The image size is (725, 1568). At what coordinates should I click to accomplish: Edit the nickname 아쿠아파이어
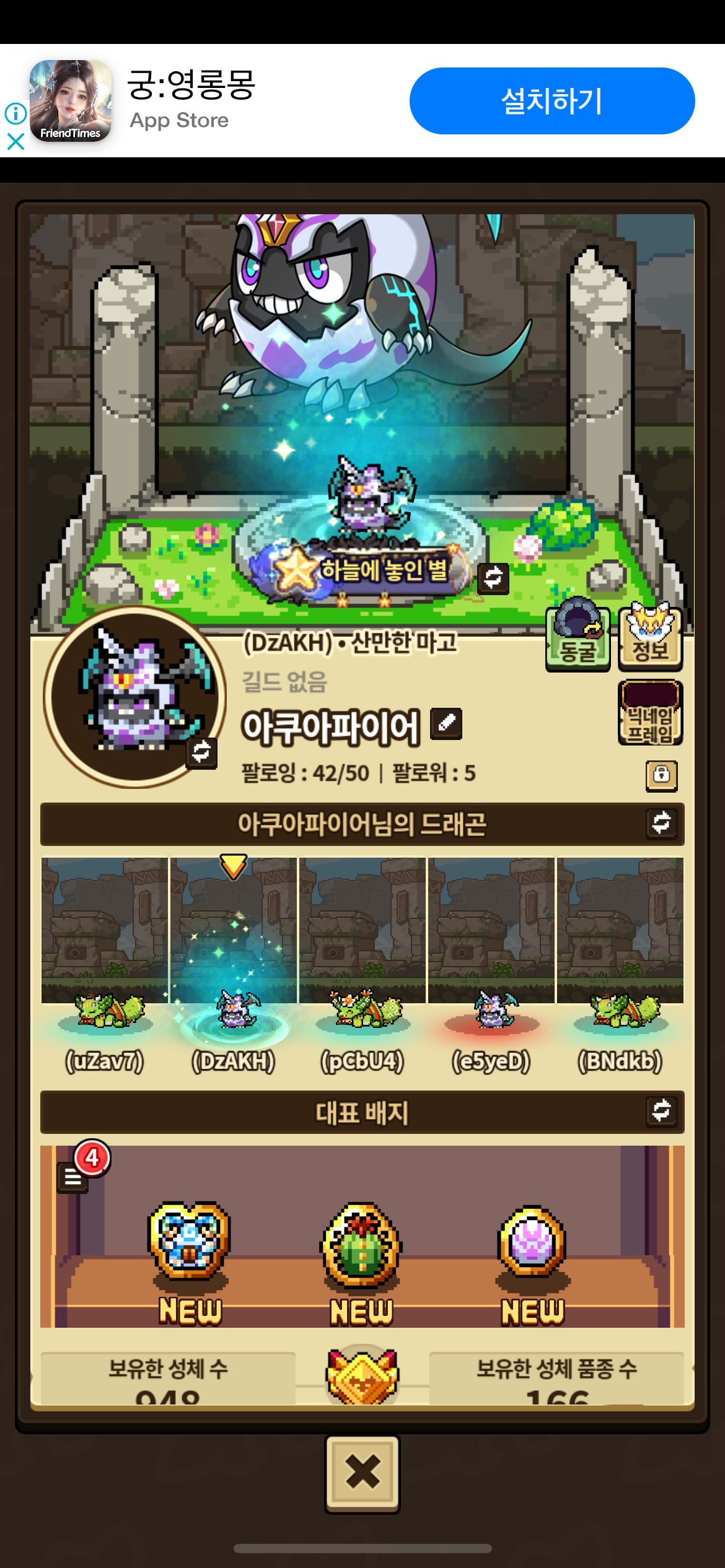click(x=447, y=723)
